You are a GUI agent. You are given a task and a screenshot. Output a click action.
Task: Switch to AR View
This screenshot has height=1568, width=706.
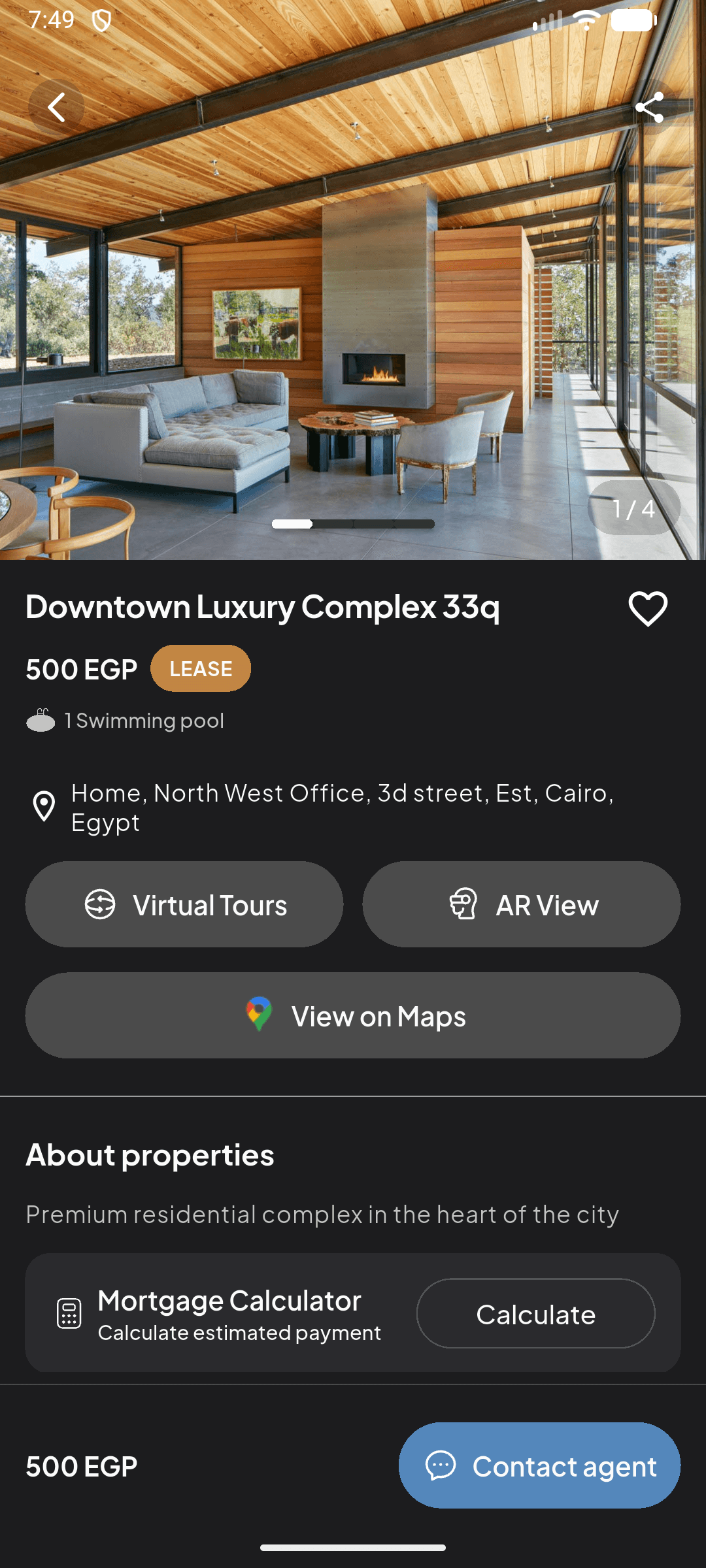522,904
